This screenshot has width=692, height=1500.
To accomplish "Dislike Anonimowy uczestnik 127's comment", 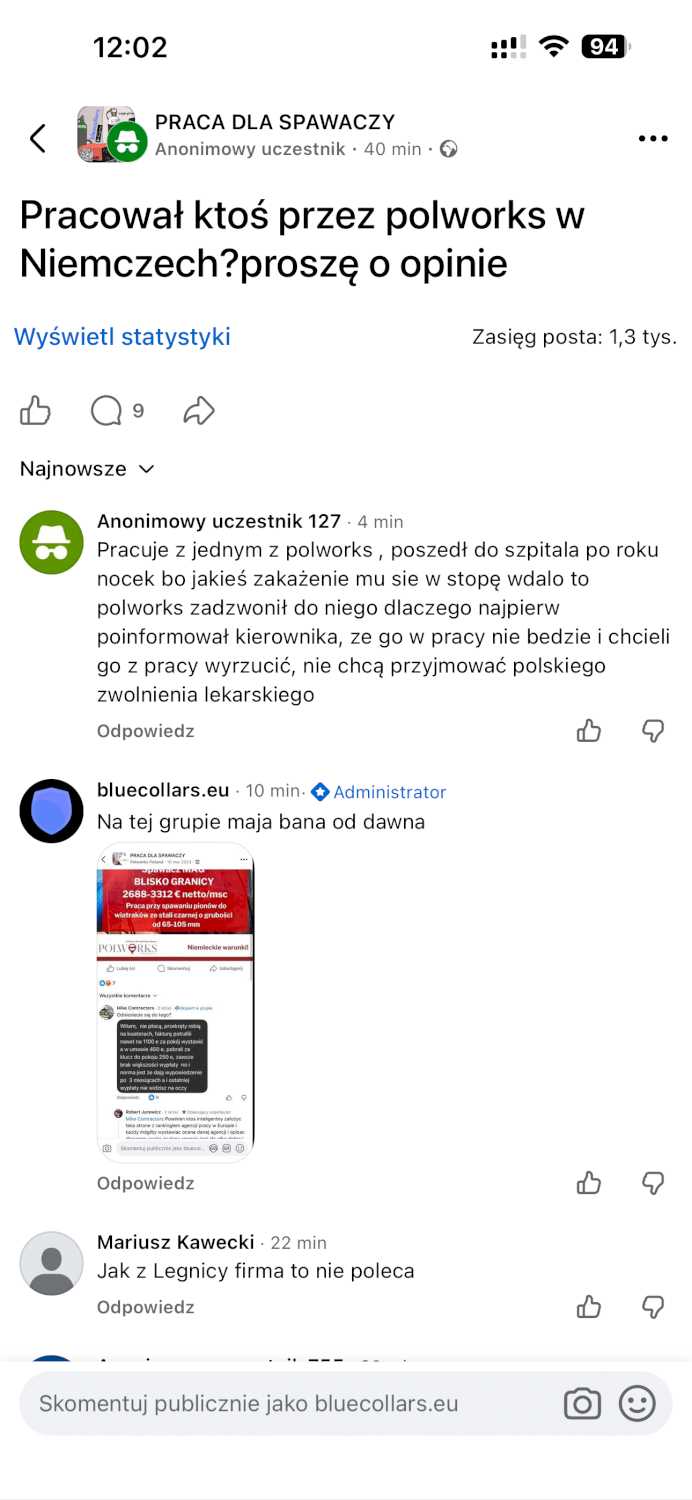I will tap(653, 731).
